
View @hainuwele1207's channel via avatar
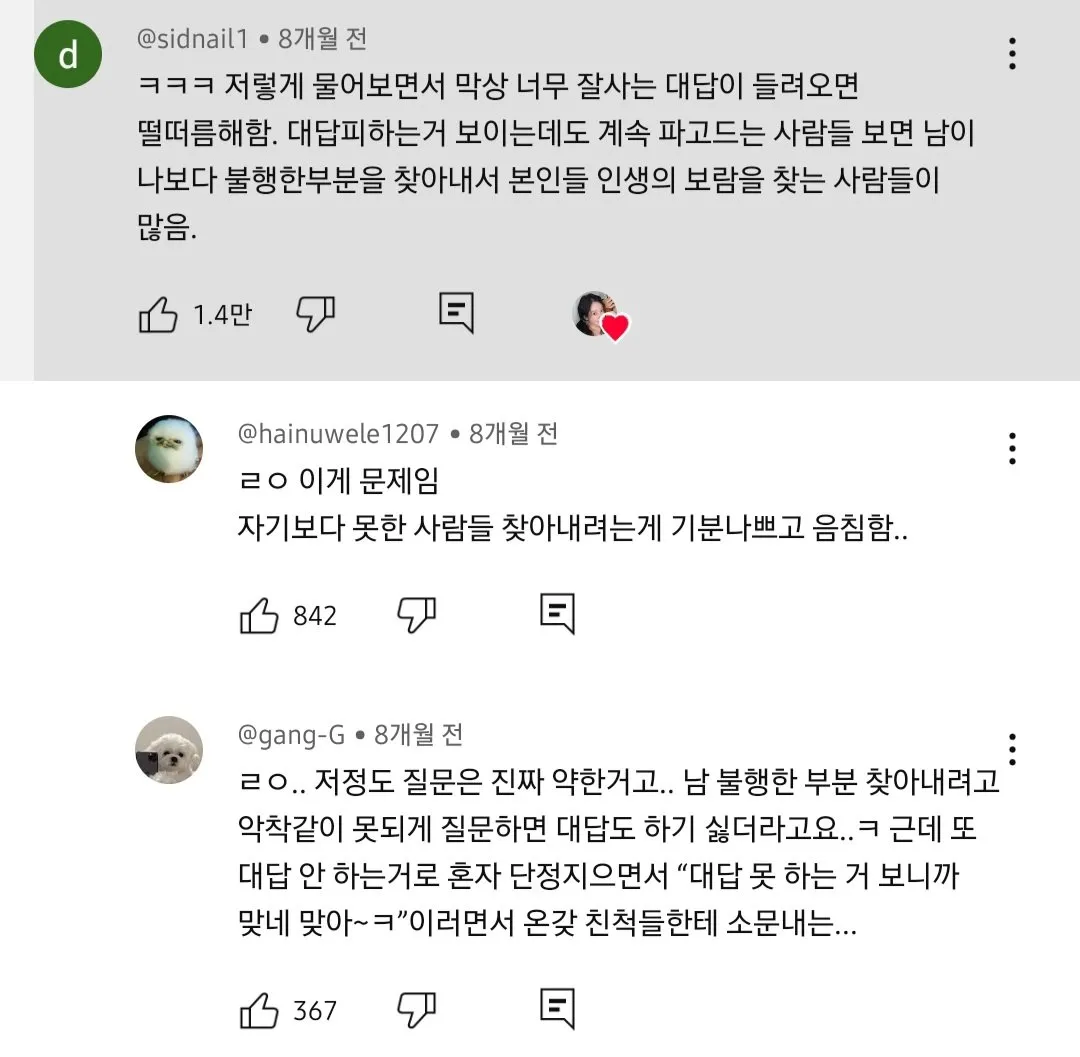click(x=169, y=449)
